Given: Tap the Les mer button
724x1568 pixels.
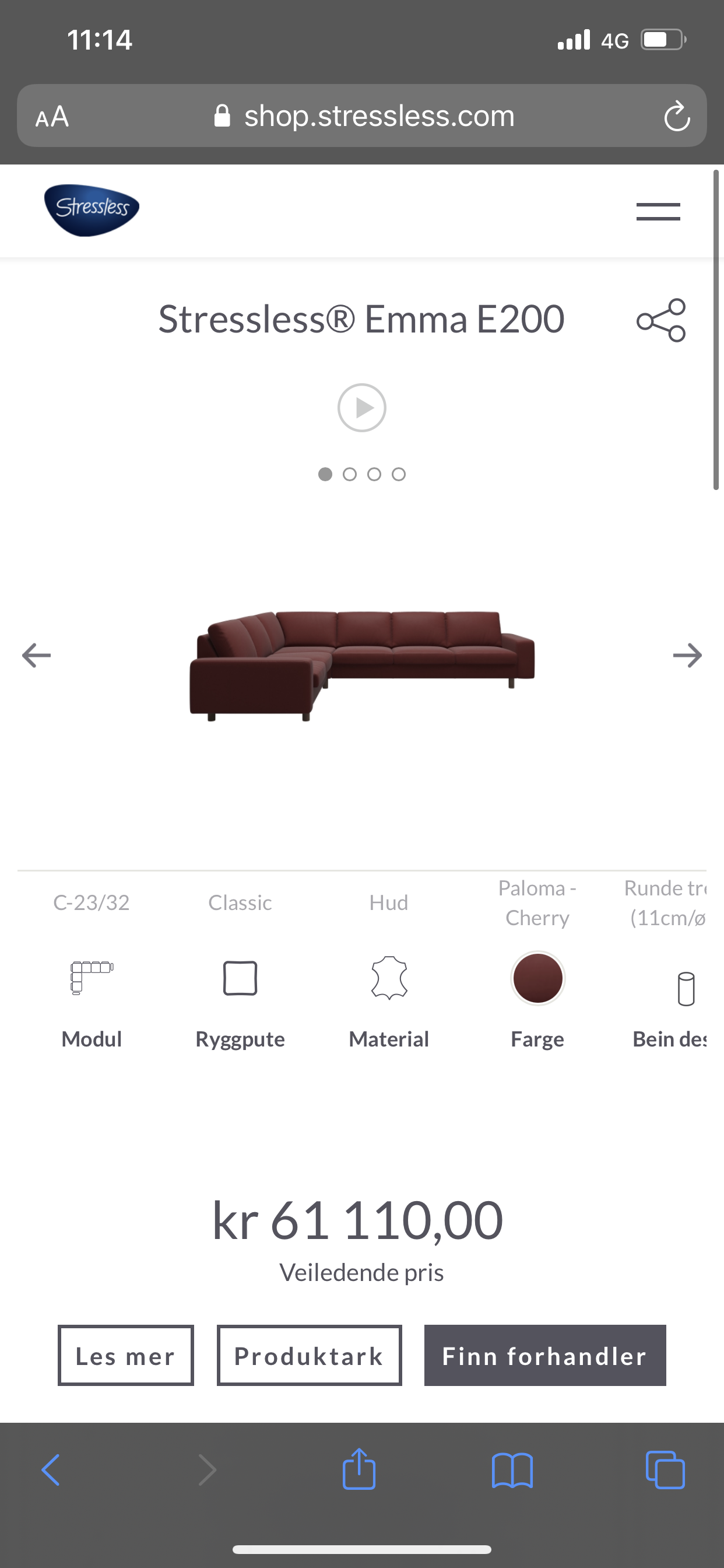Looking at the screenshot, I should (x=126, y=1355).
